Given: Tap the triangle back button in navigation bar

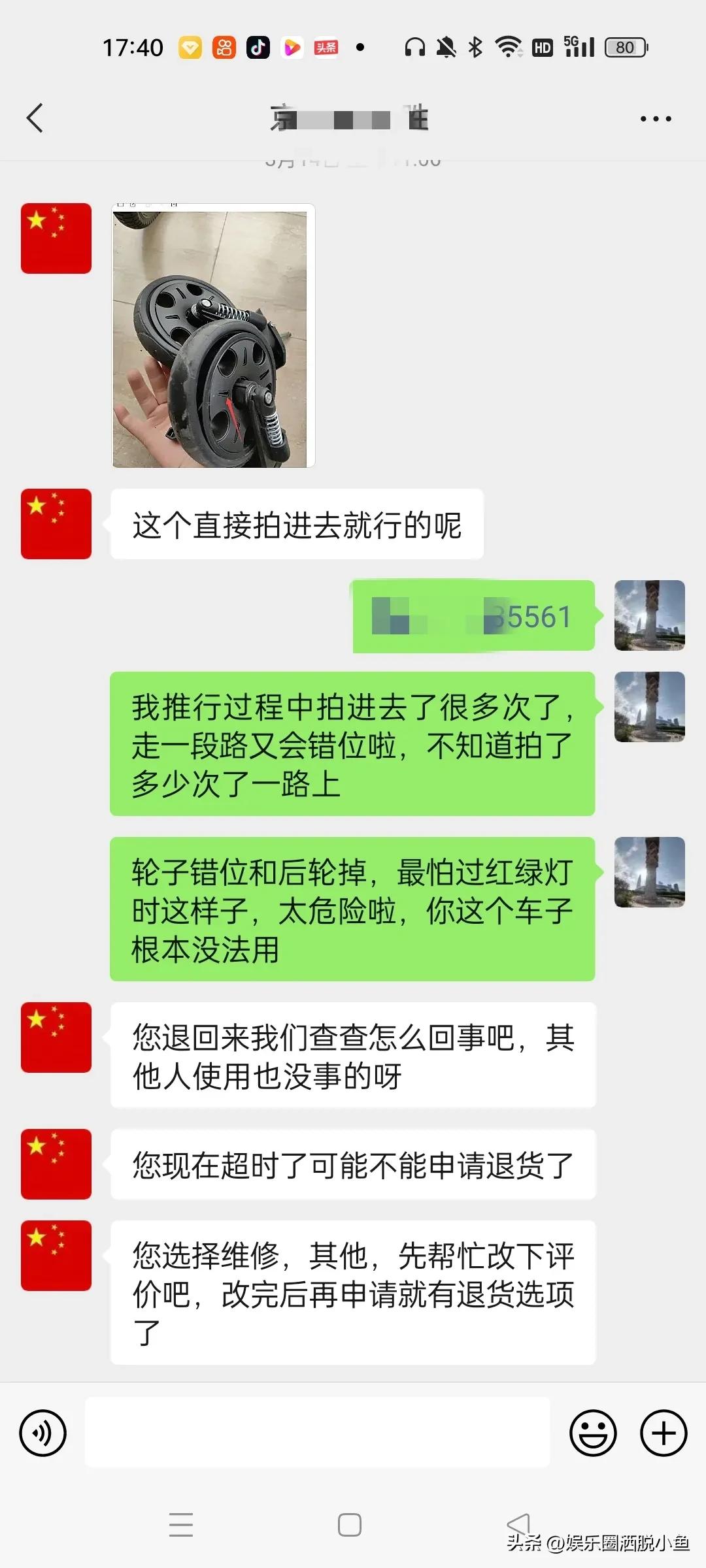Looking at the screenshot, I should [x=519, y=1525].
